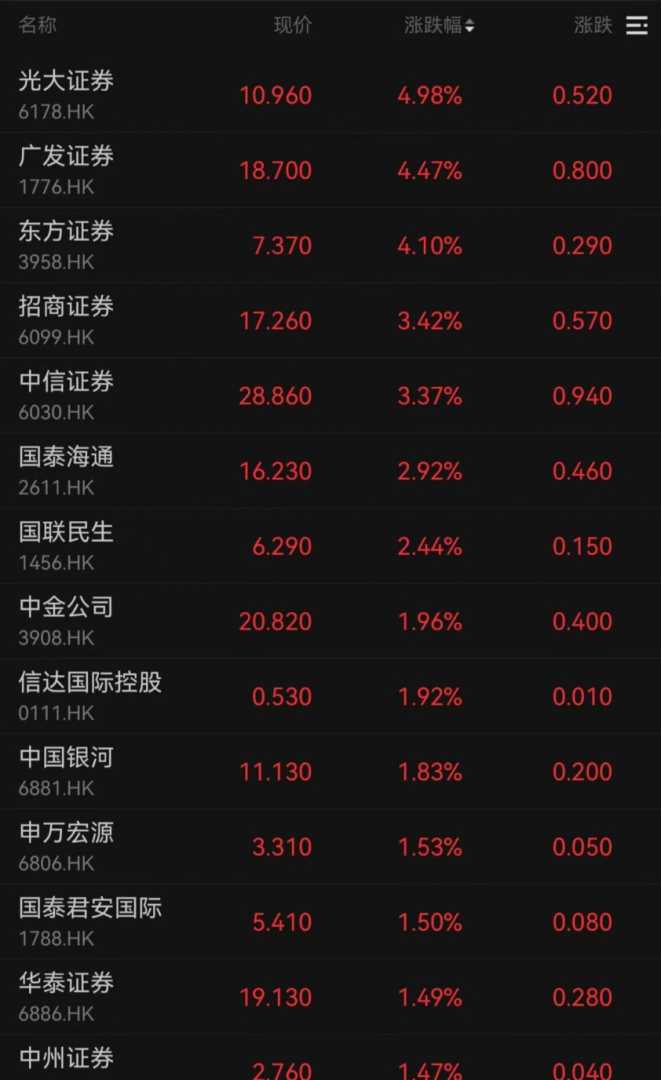Sort by 涨跌 column header
Image resolution: width=661 pixels, height=1080 pixels.
[x=593, y=26]
